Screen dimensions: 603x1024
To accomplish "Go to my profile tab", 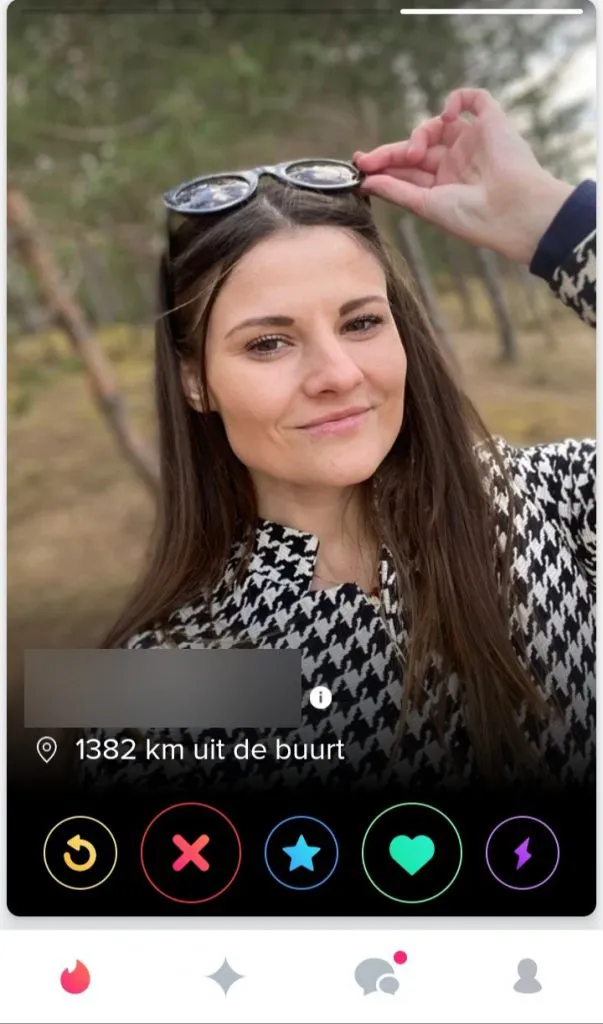I will coord(527,976).
